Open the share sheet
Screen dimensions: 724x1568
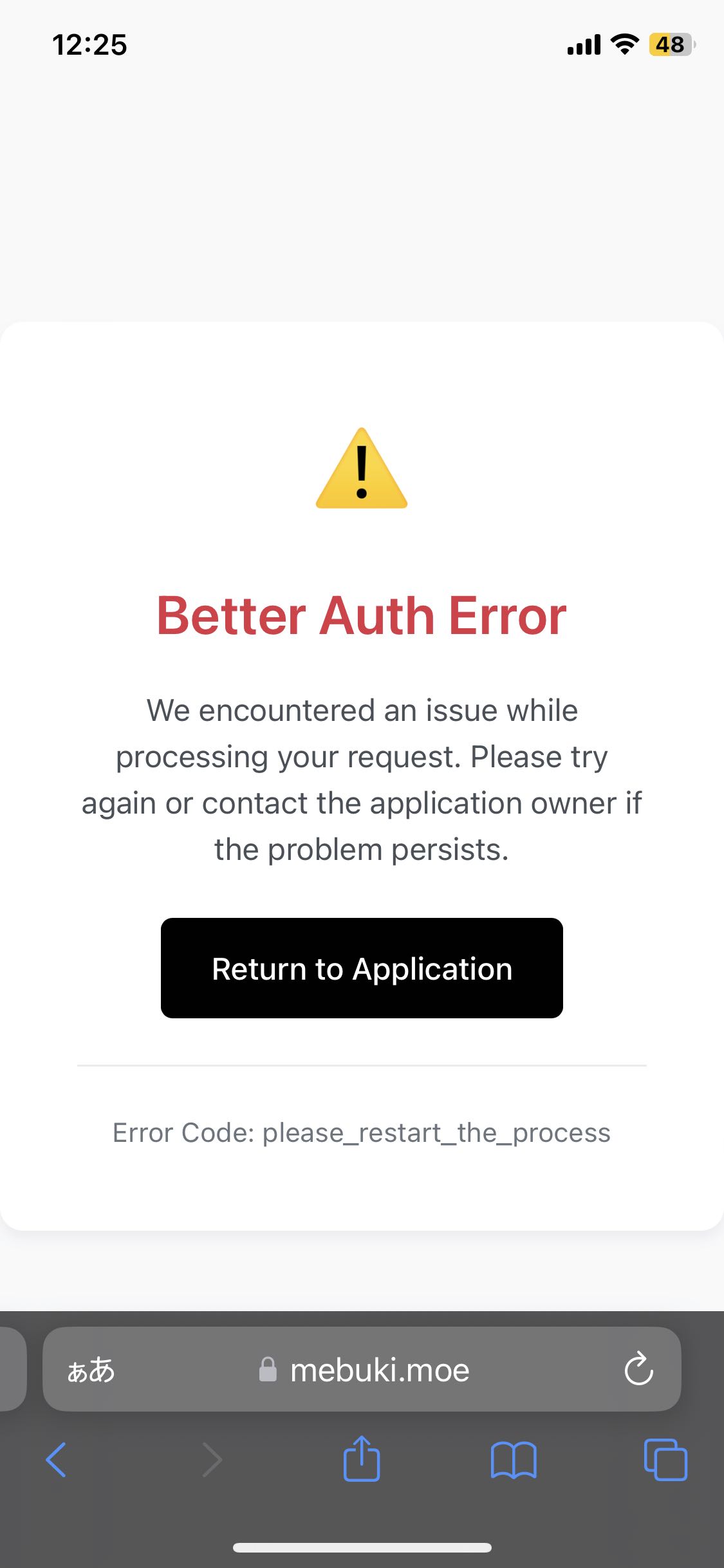tap(362, 1460)
